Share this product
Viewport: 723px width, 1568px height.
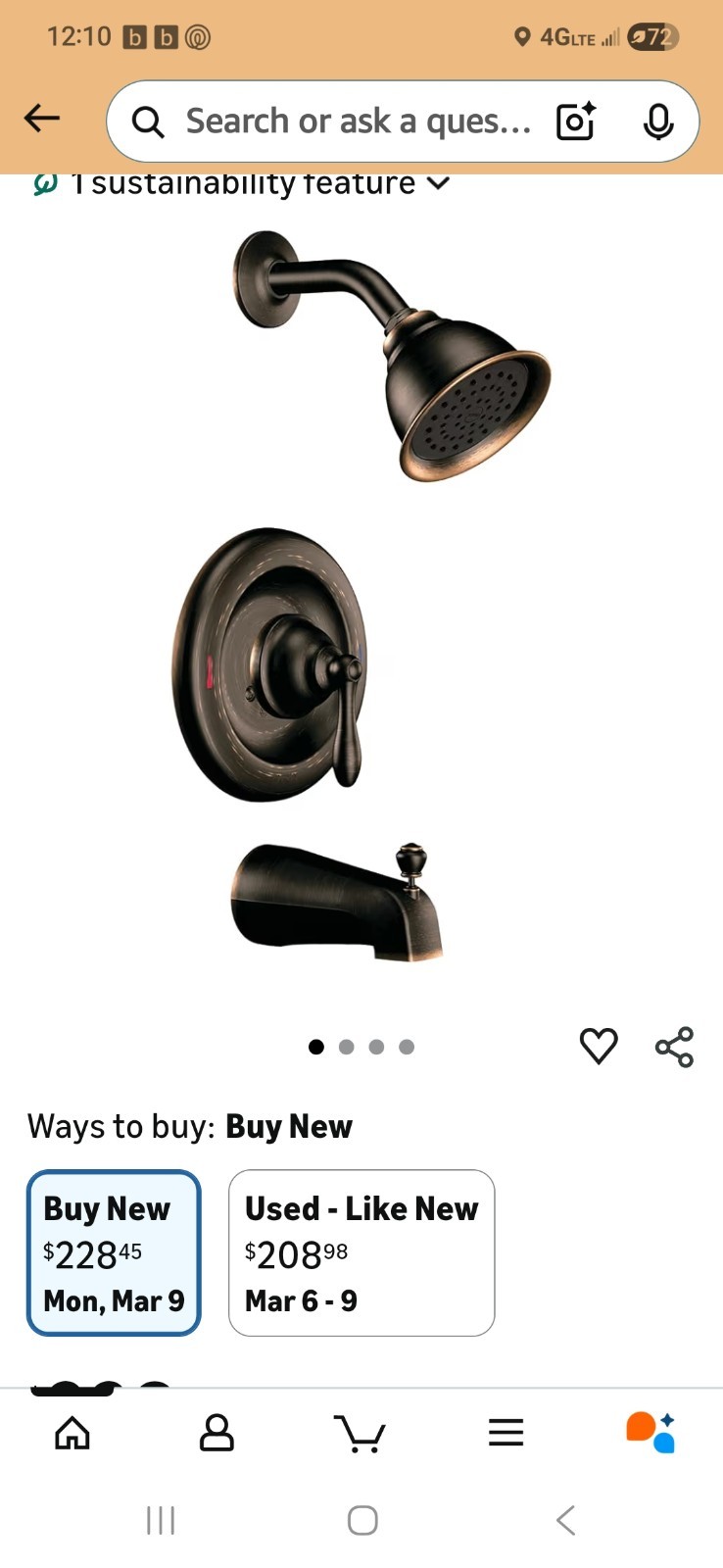[674, 1047]
